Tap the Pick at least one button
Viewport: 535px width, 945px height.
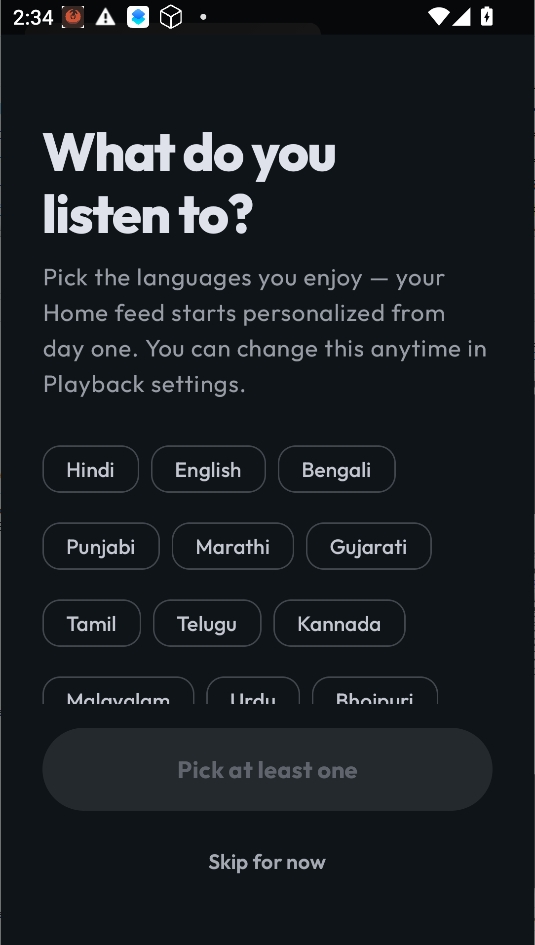coord(267,769)
